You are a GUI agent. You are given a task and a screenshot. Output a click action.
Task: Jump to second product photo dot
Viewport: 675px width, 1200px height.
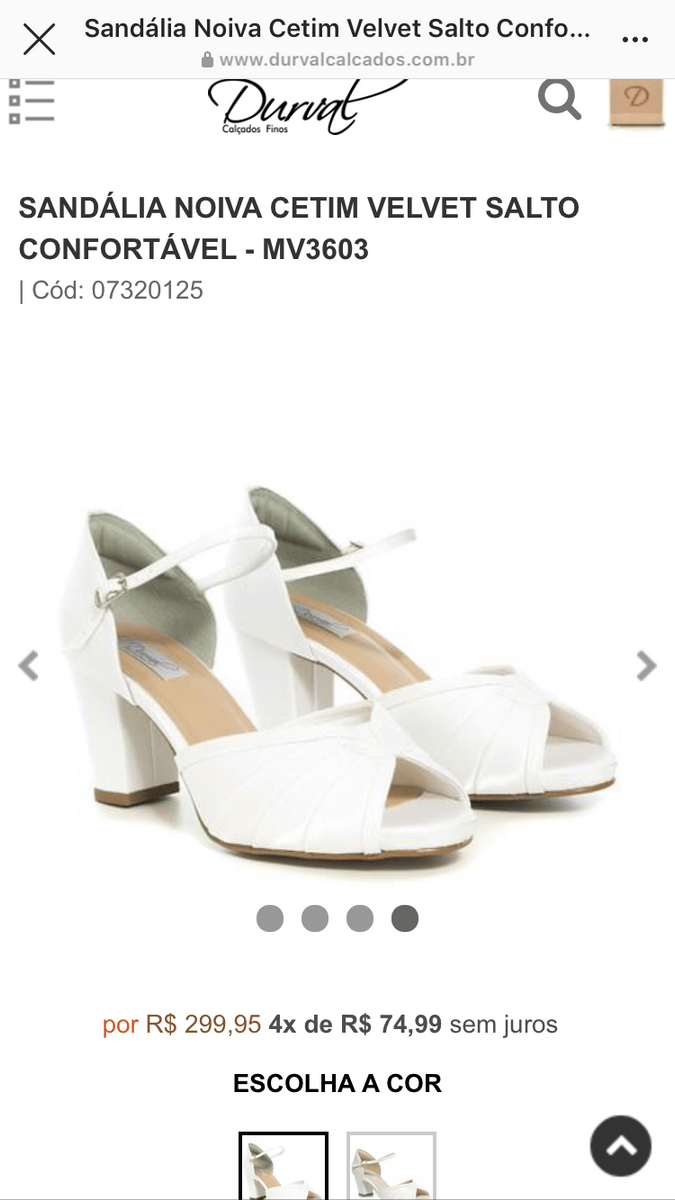tap(315, 918)
